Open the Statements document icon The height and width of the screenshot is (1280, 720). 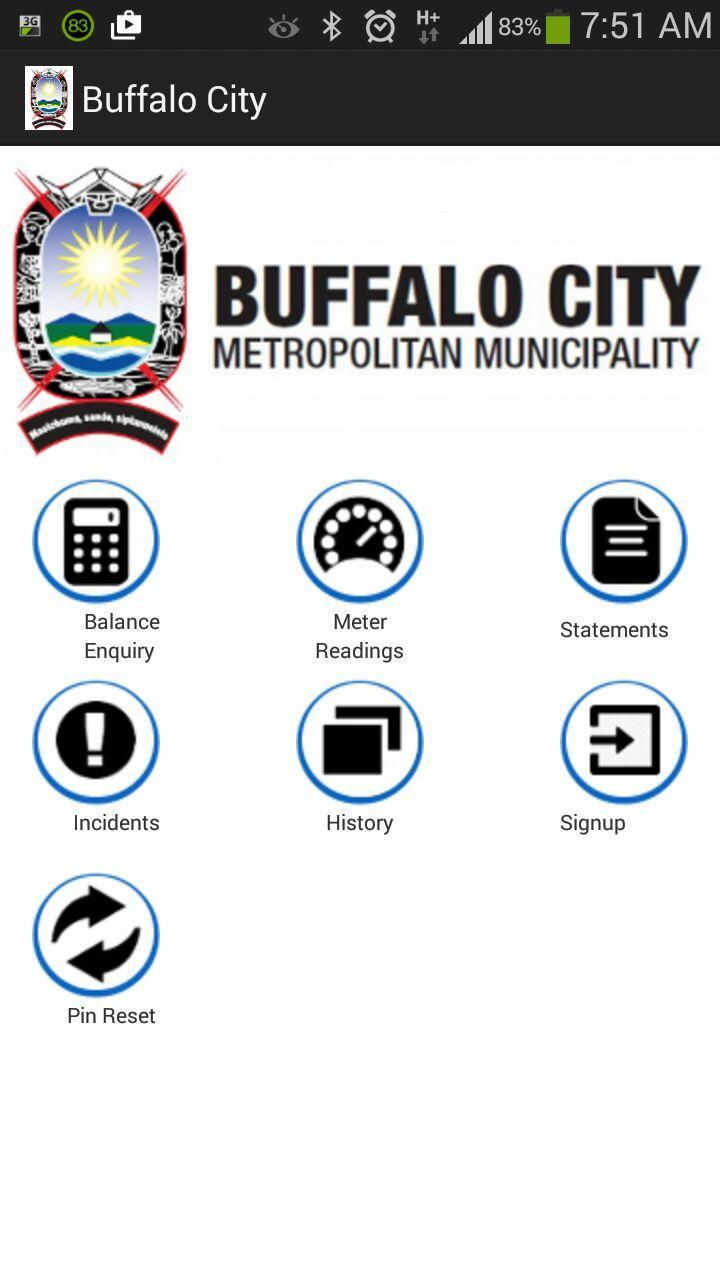623,540
